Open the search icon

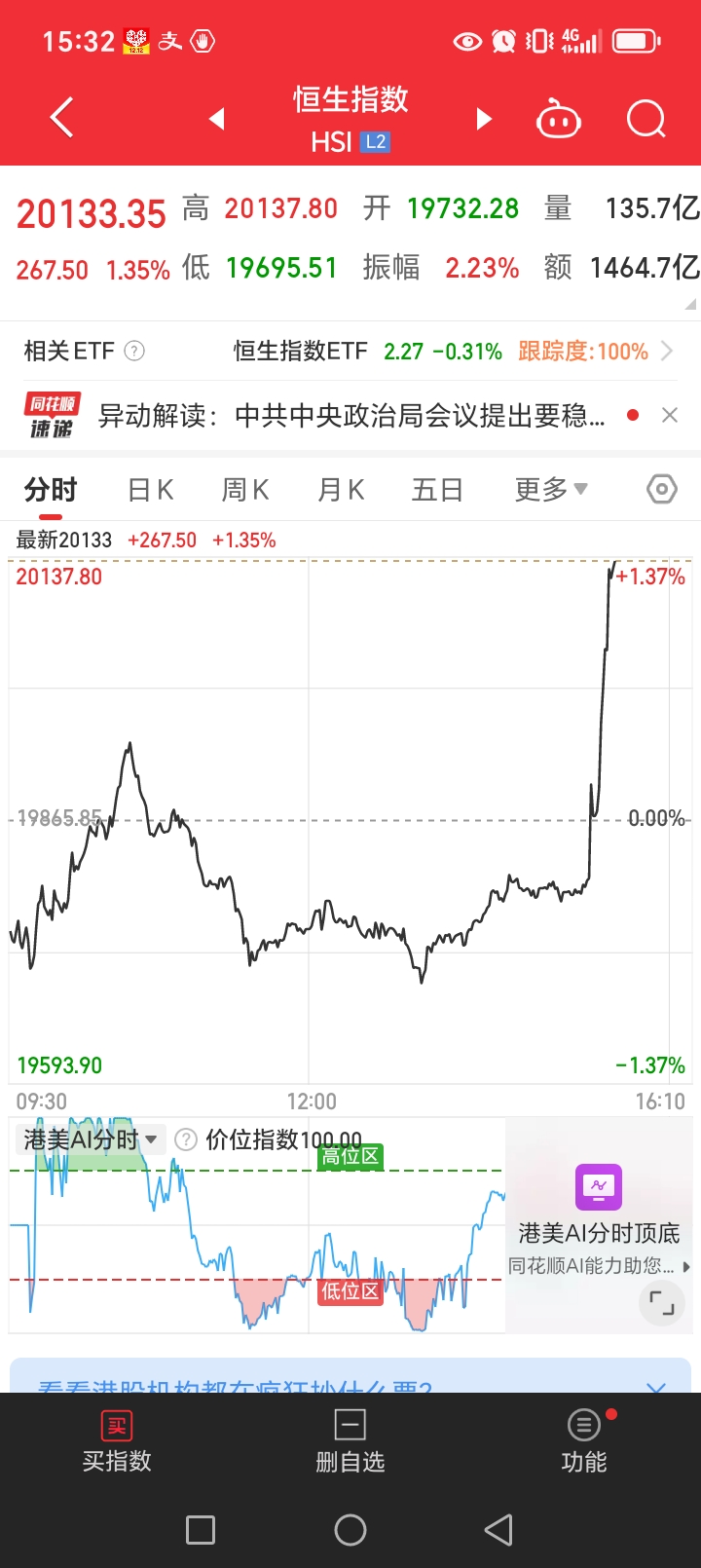pos(646,120)
